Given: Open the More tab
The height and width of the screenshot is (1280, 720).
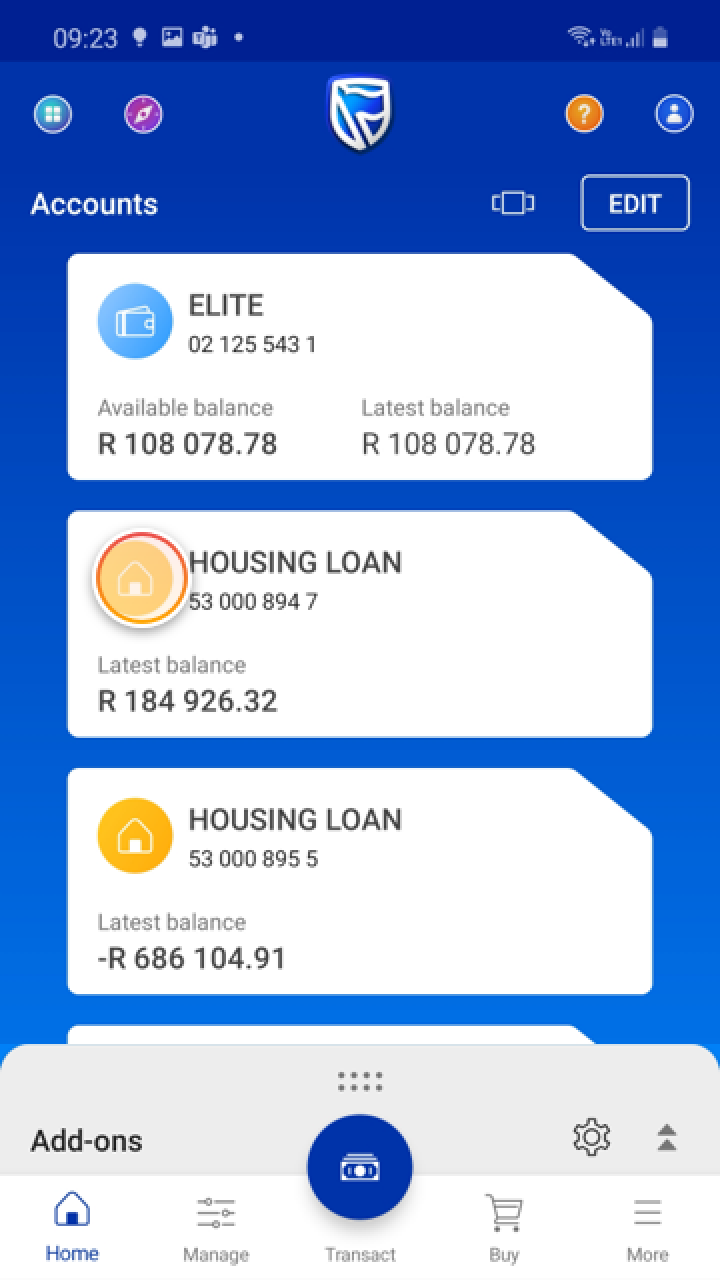Looking at the screenshot, I should coord(647,1227).
